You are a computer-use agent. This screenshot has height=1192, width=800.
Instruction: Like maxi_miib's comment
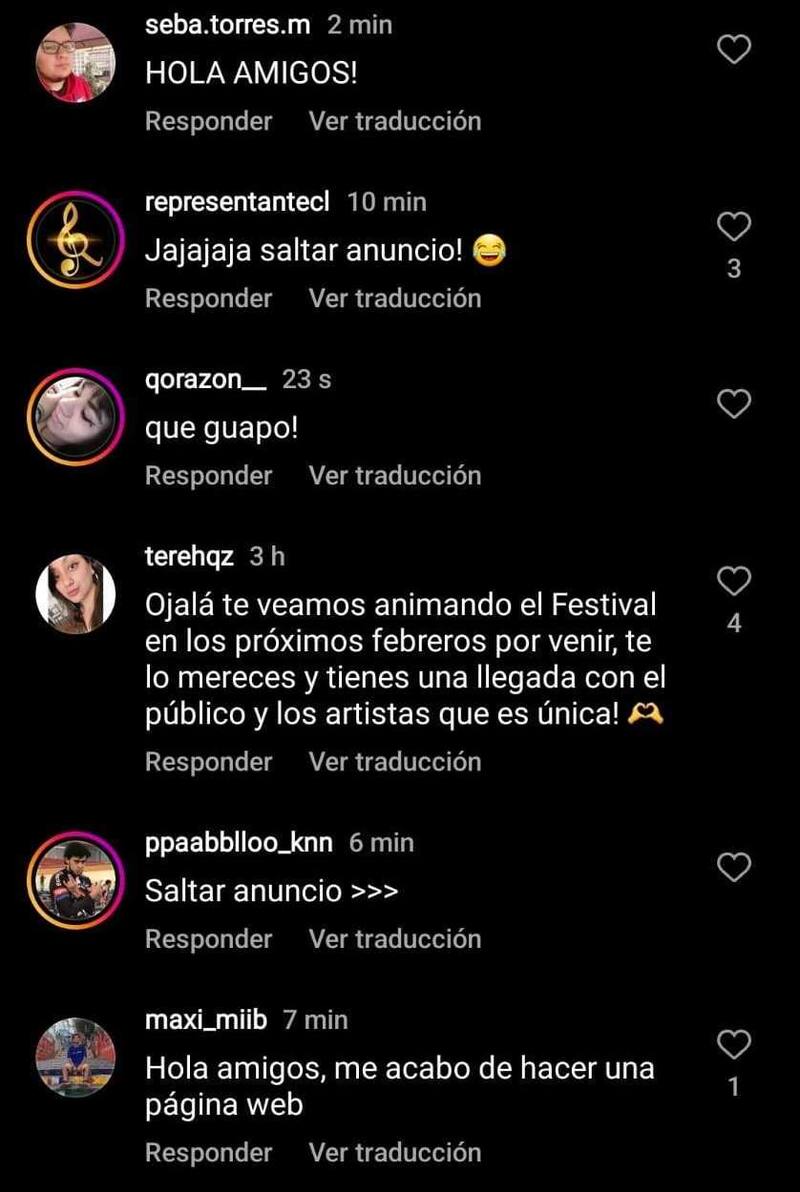pos(735,1044)
